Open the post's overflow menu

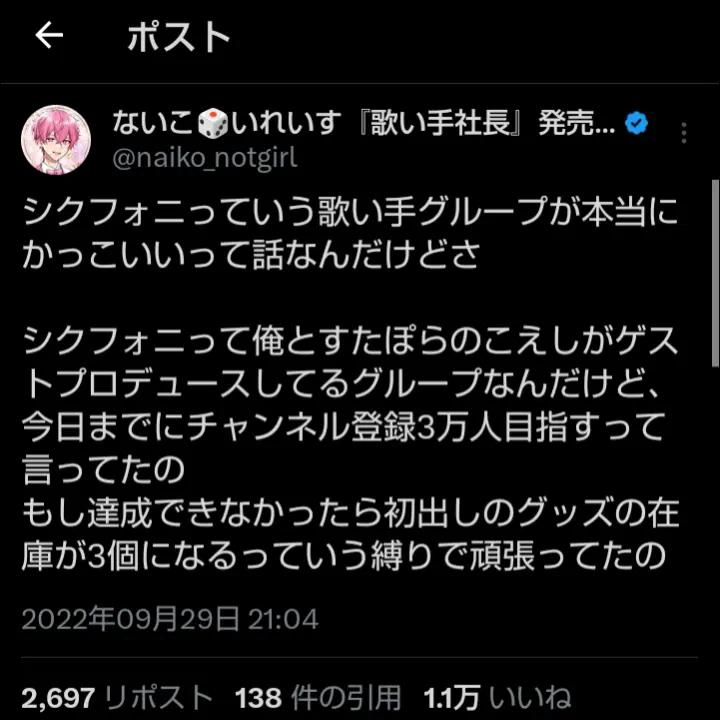[684, 134]
